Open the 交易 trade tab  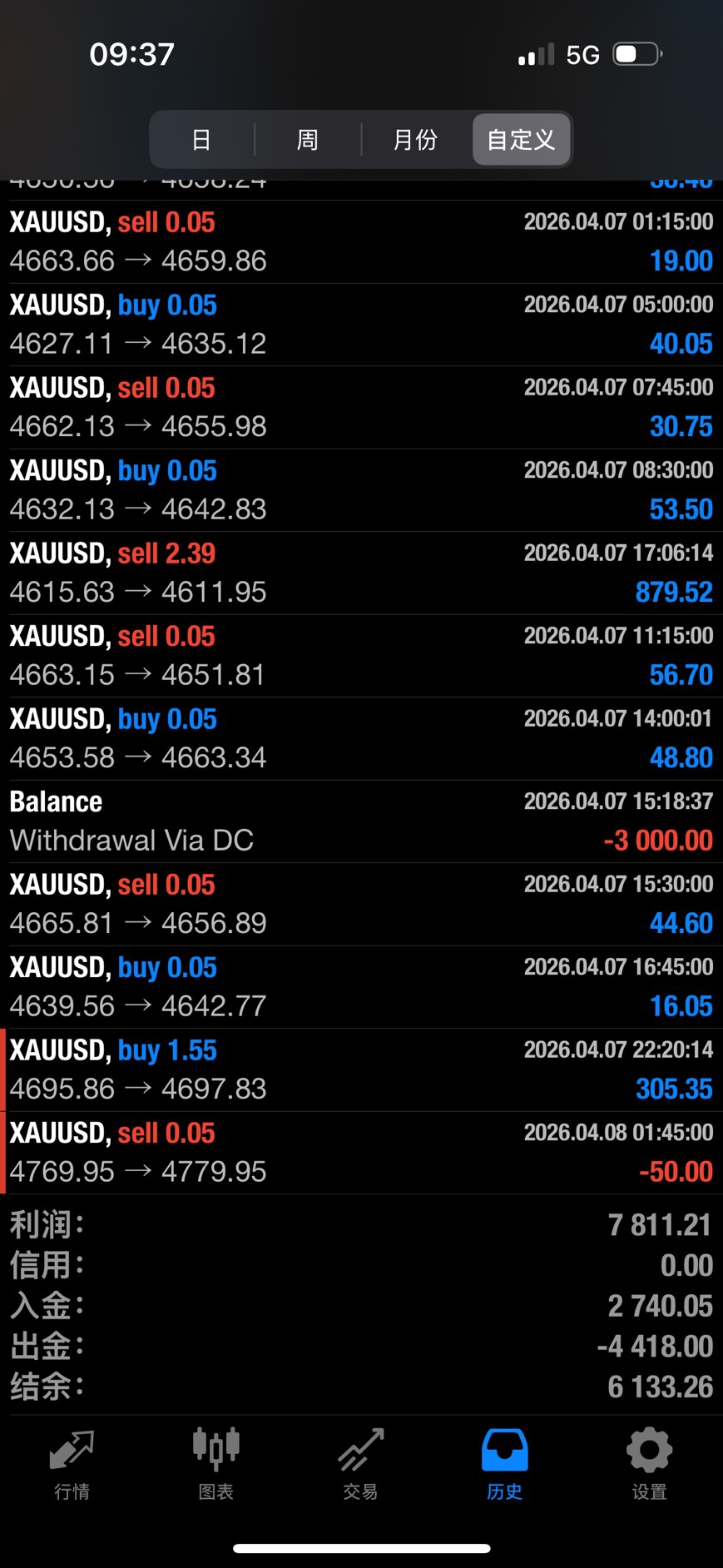361,1464
